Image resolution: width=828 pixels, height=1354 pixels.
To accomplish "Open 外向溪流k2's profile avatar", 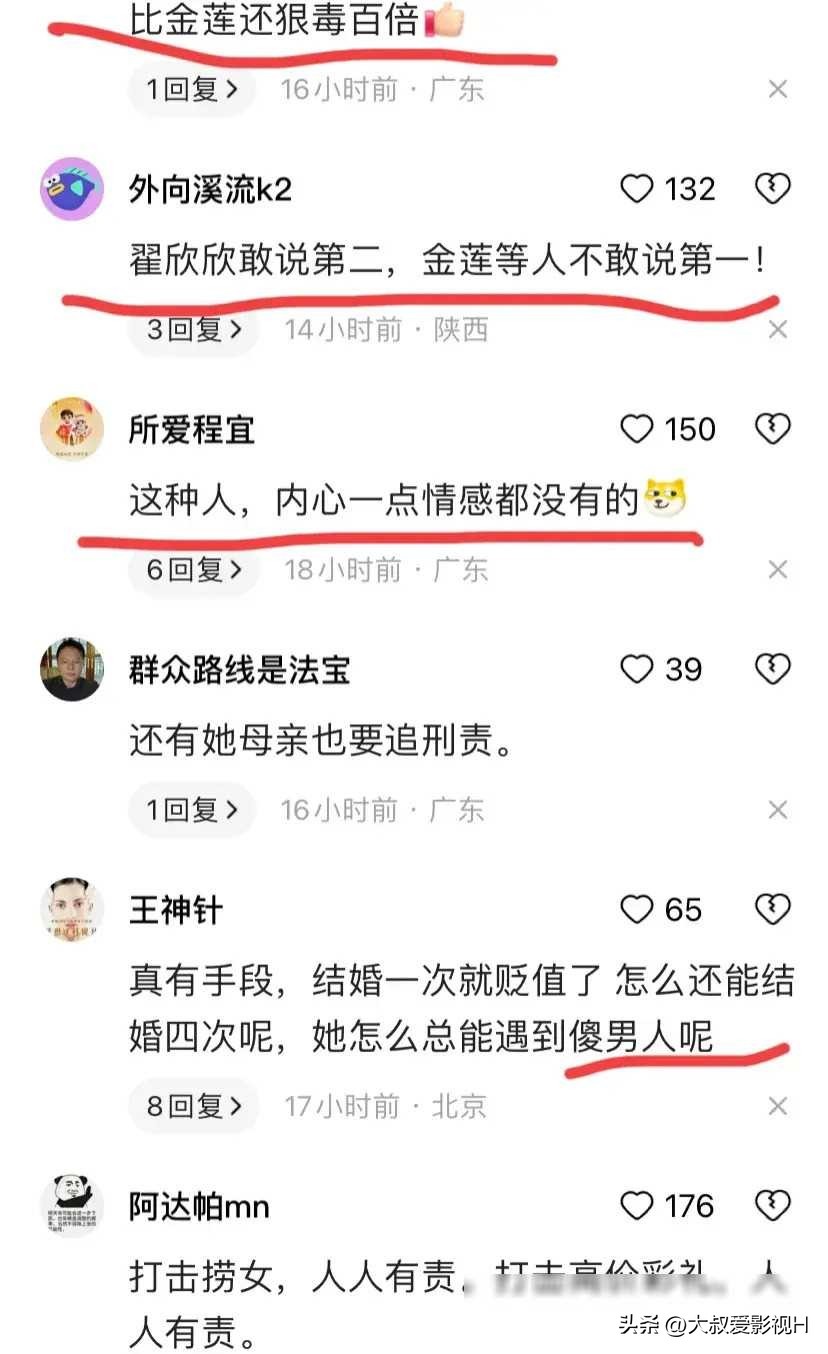I will point(71,189).
